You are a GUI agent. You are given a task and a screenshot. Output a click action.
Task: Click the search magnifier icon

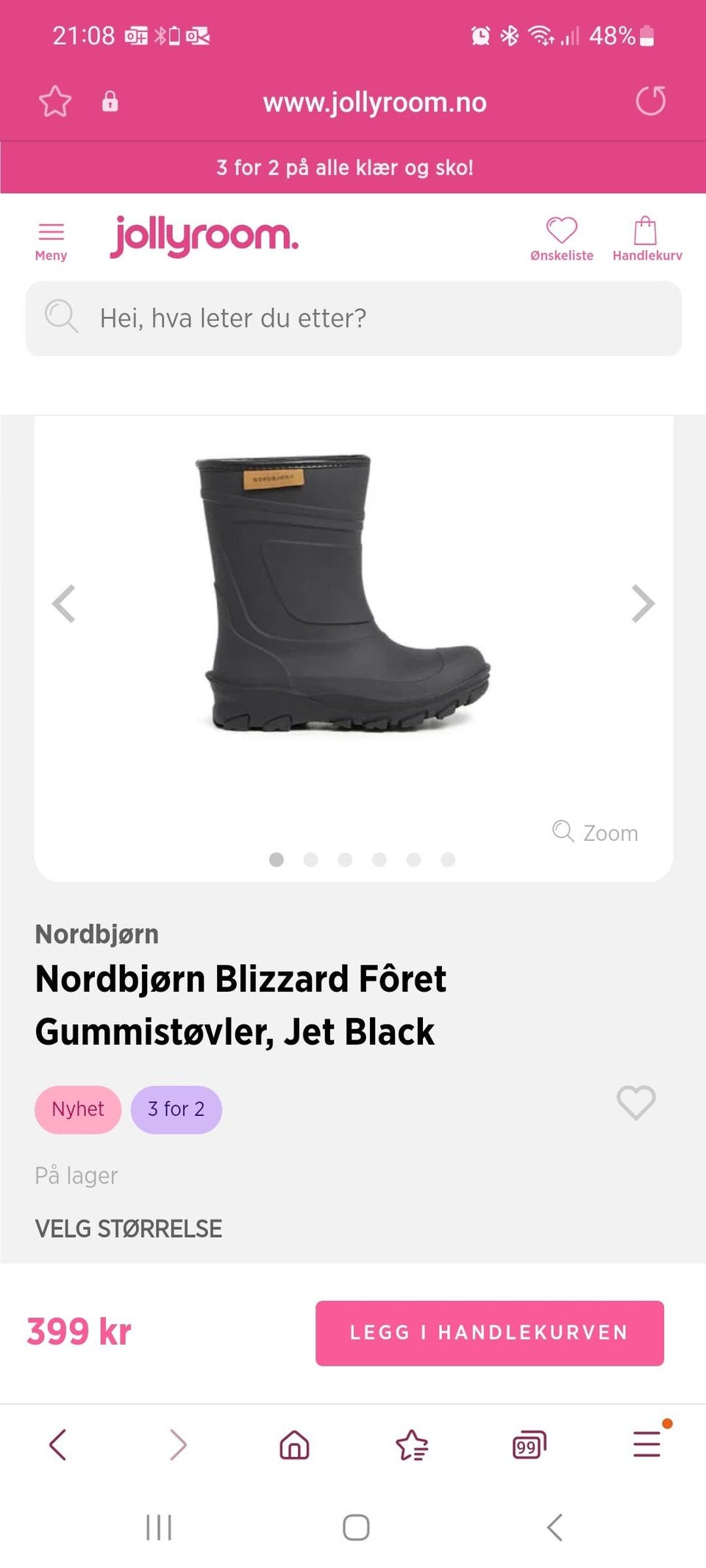[63, 318]
